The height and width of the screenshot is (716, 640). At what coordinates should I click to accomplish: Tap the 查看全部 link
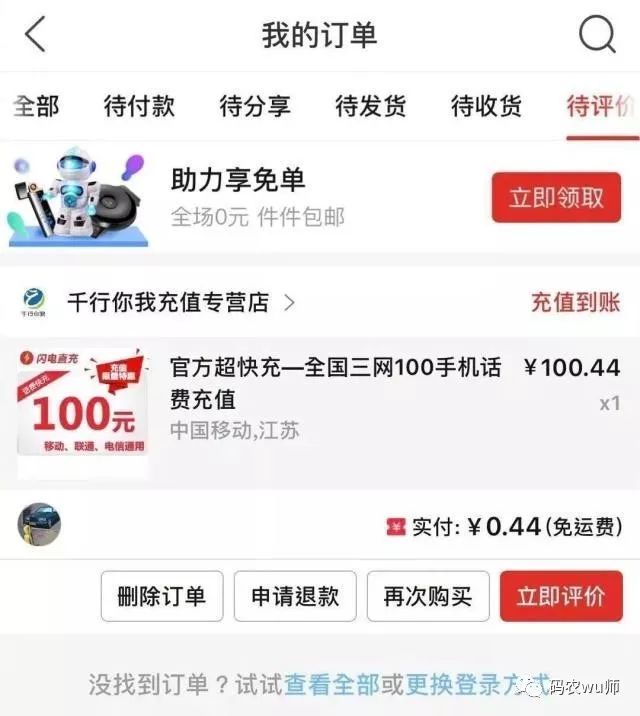pos(332,684)
